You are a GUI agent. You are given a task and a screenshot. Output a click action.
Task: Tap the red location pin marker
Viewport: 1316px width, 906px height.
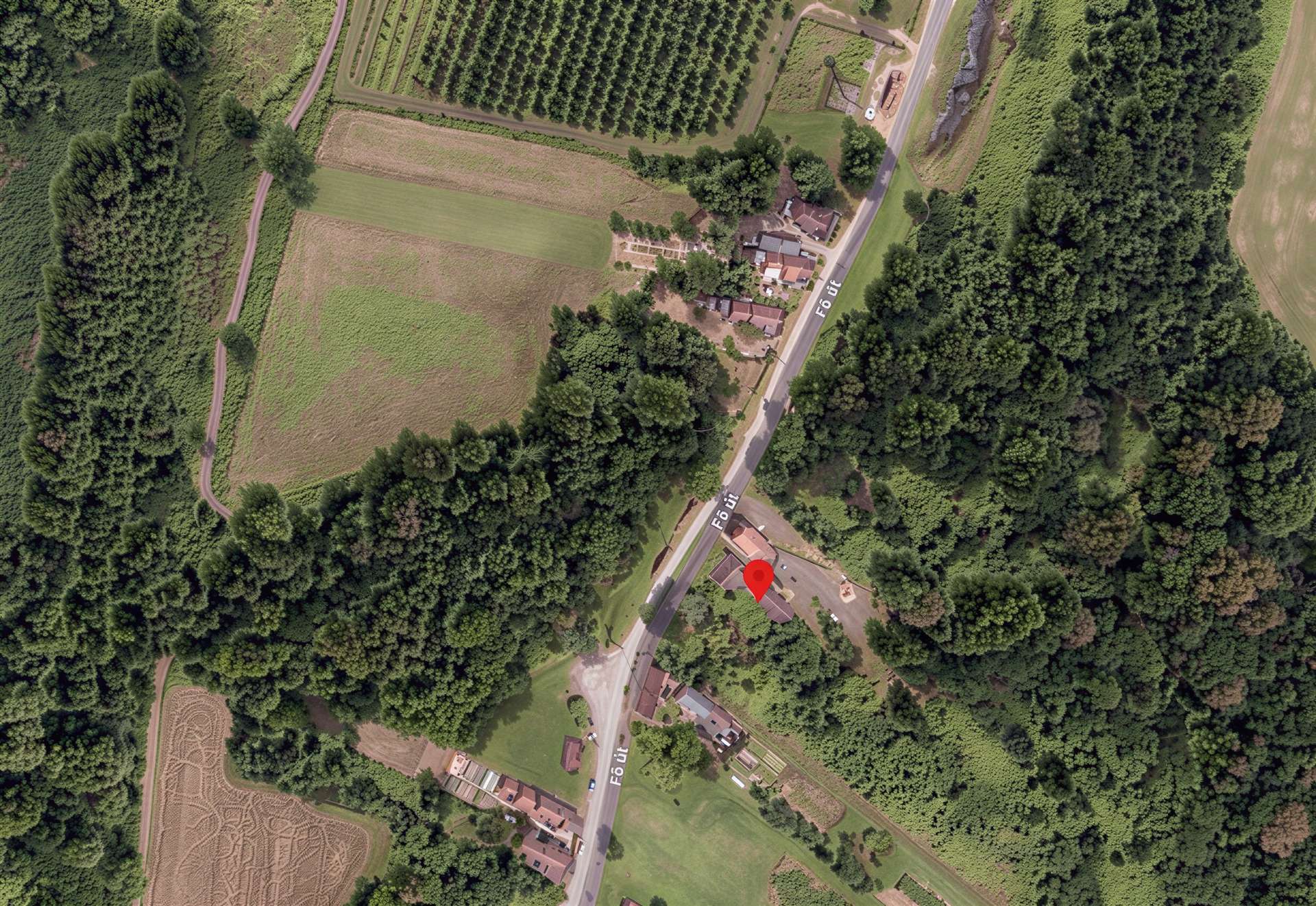[x=759, y=578]
